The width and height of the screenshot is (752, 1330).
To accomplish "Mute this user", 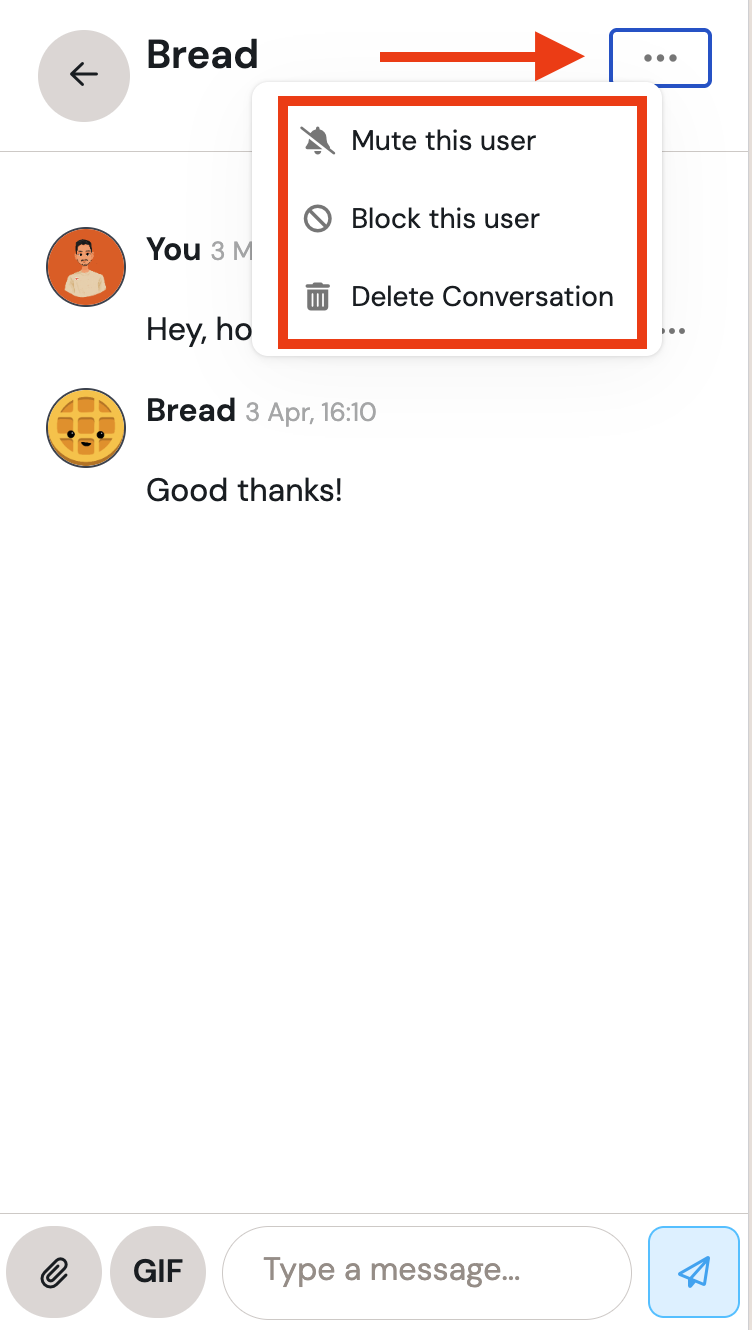I will (443, 141).
